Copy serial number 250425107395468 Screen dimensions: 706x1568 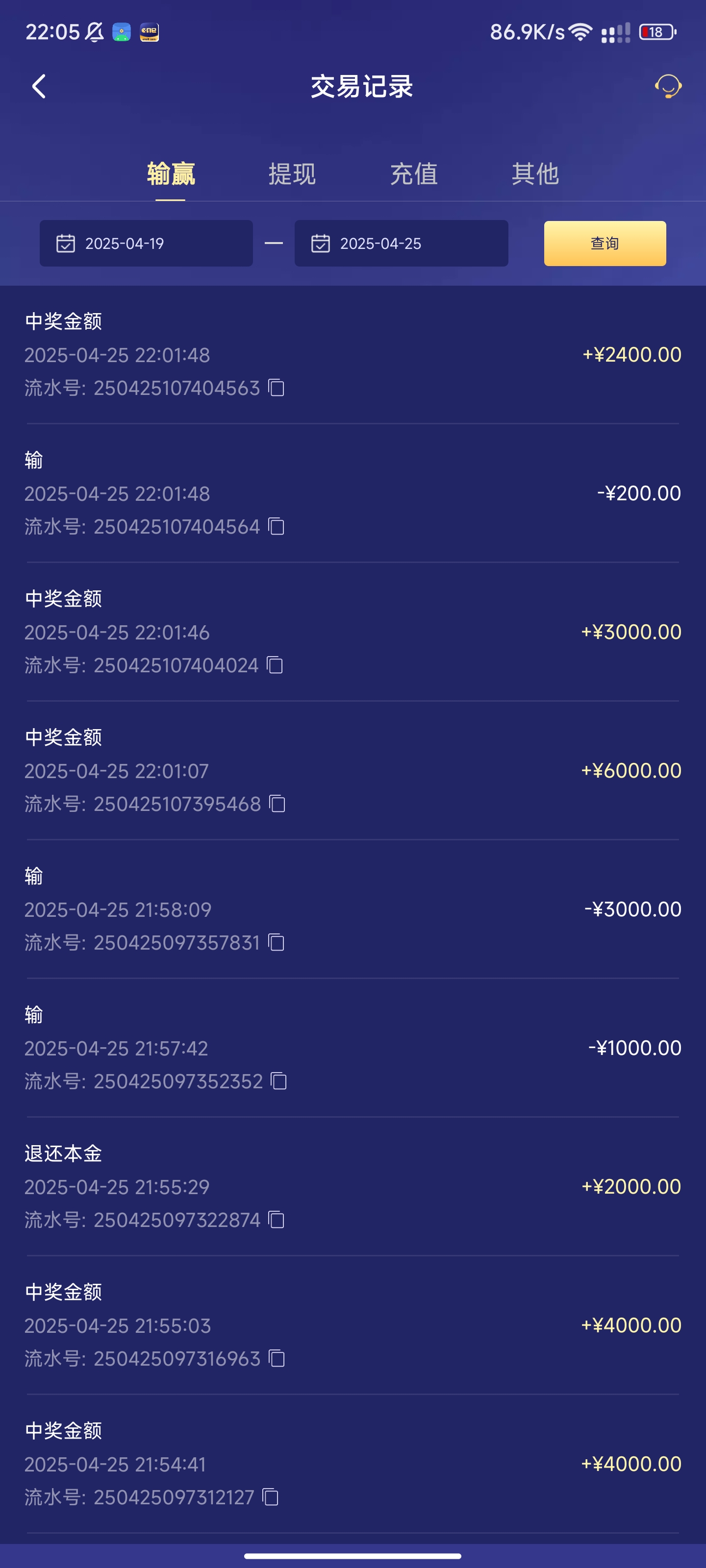(277, 804)
